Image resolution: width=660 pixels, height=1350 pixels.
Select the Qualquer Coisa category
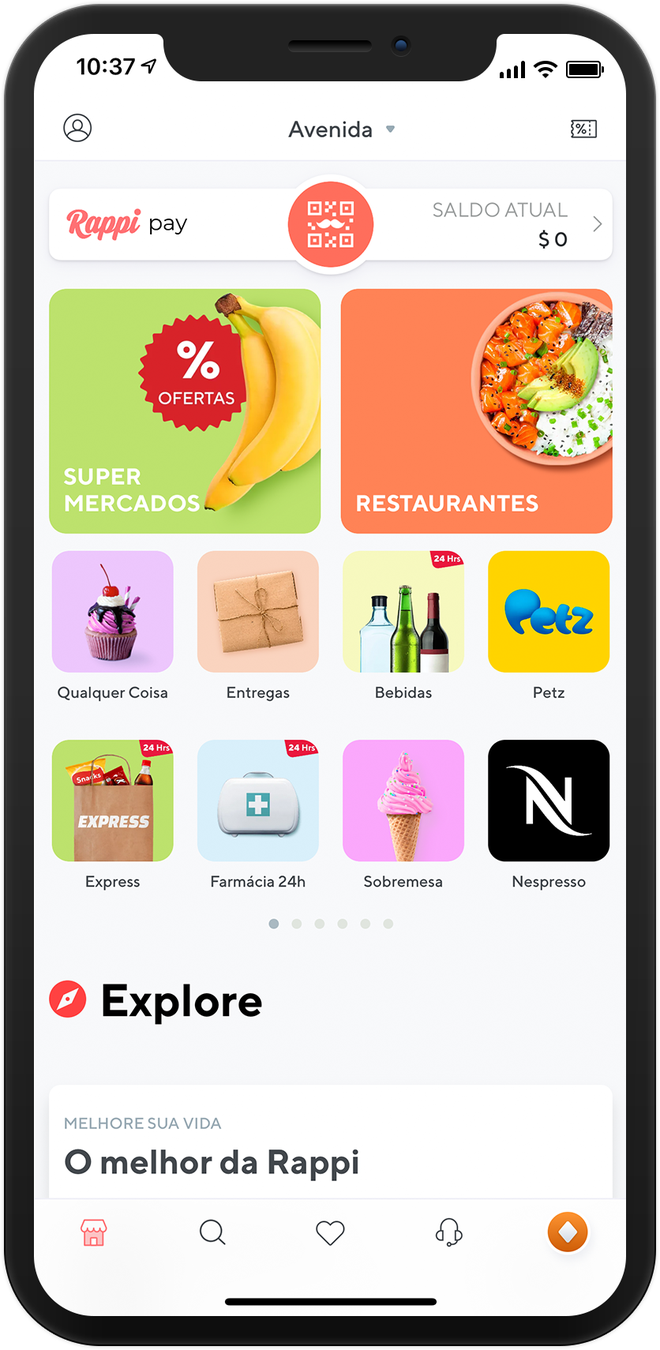[x=113, y=612]
